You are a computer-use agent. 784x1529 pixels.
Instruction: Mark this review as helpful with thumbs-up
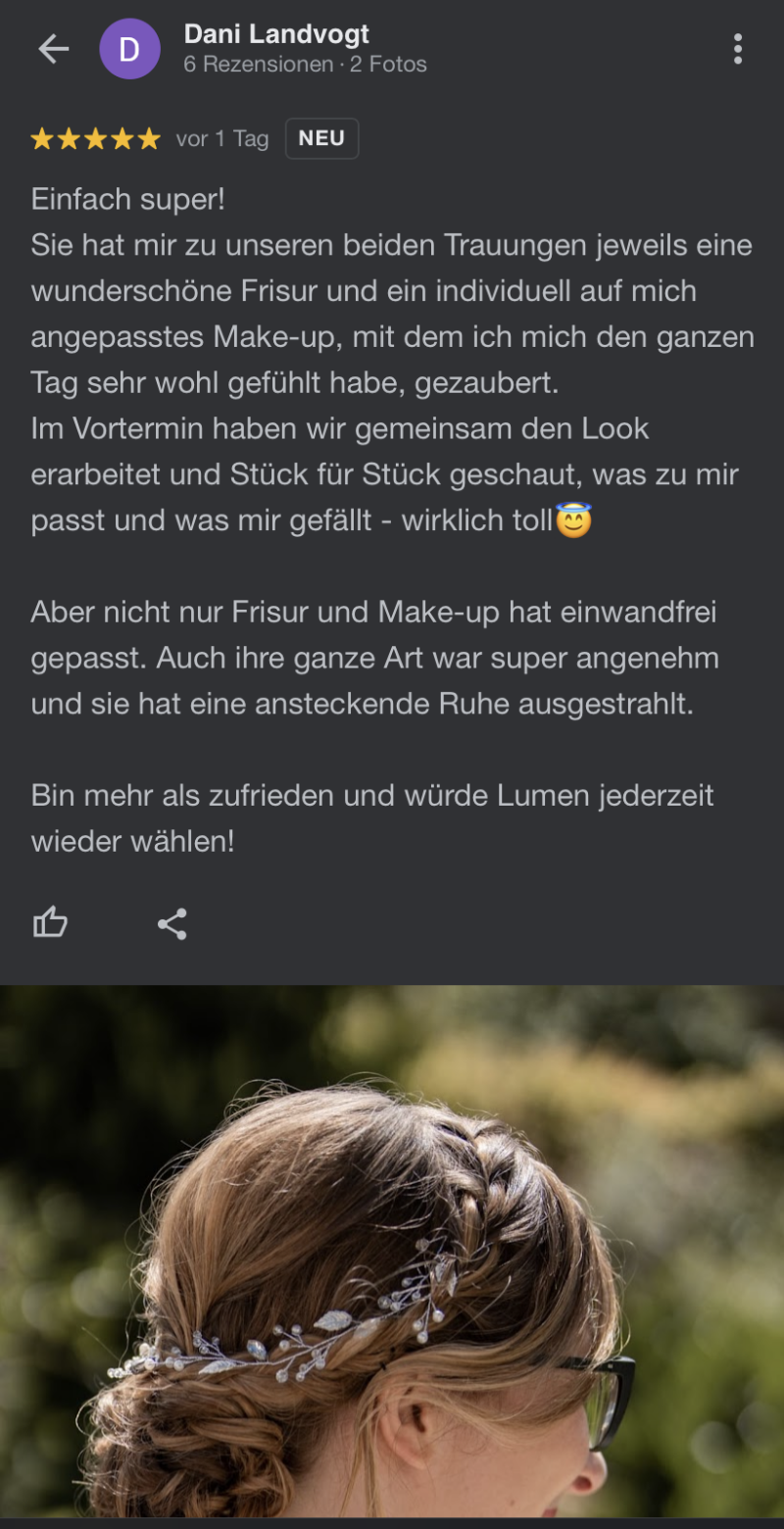tap(50, 923)
